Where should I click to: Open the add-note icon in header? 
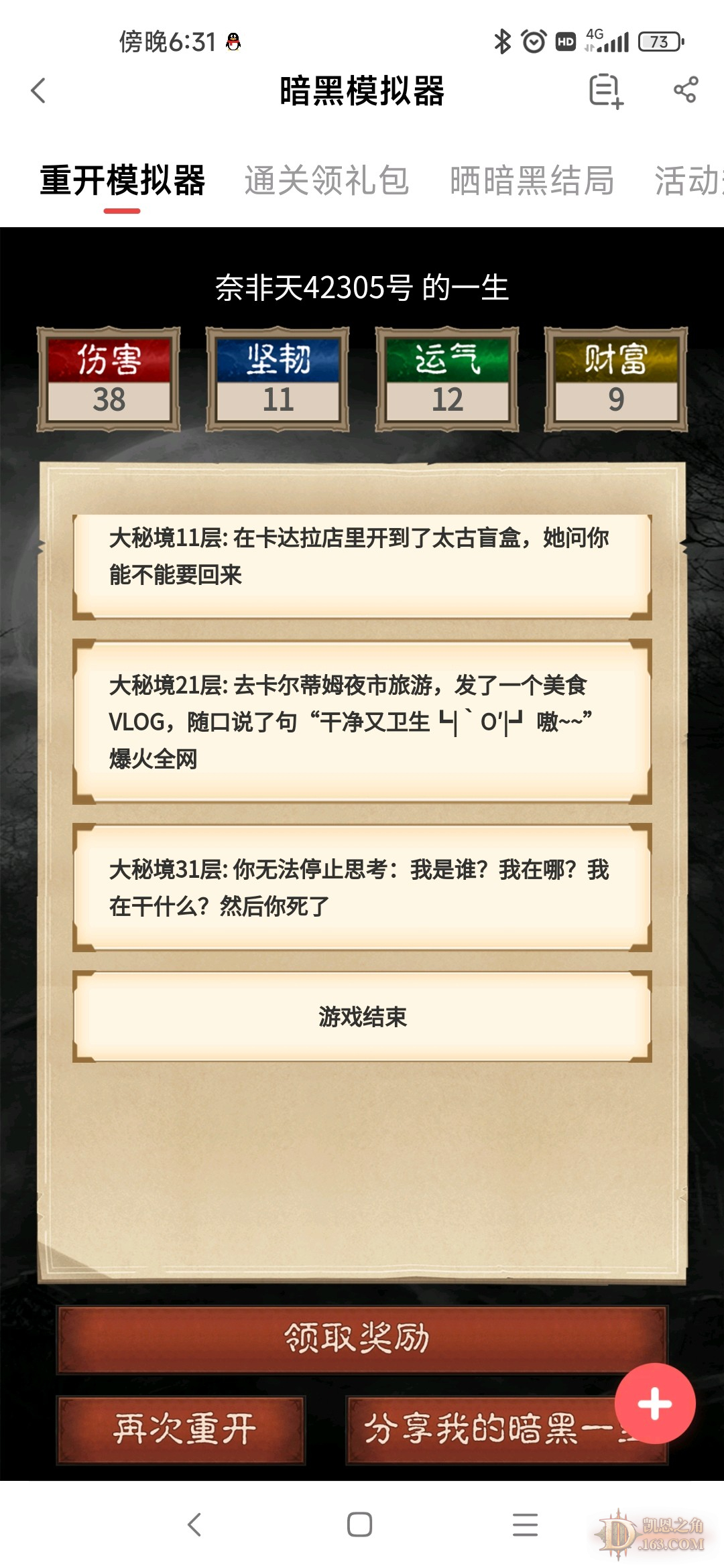tap(605, 90)
